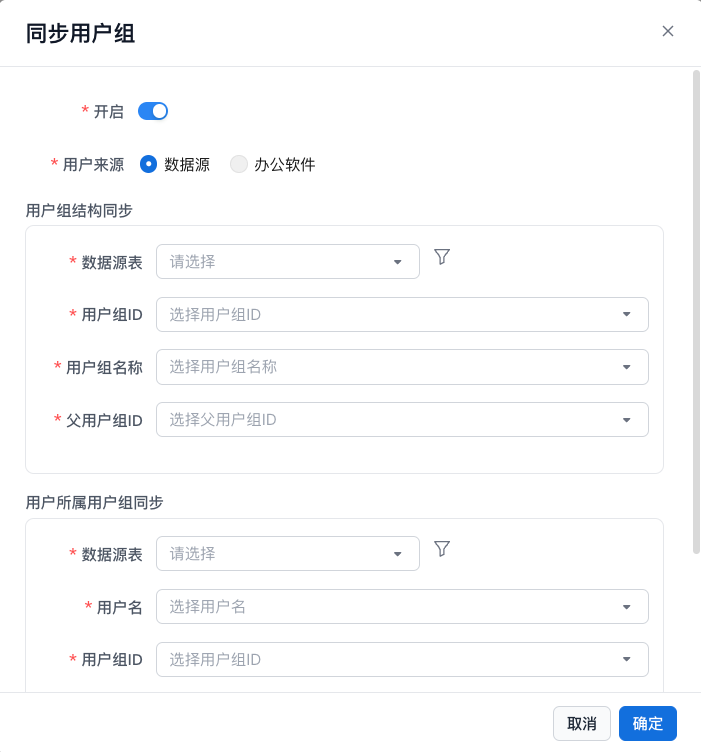Viewport: 701px width, 752px height.
Task: Open 用户组ID dropdown under 用户所属用户组同步
Action: 402,659
